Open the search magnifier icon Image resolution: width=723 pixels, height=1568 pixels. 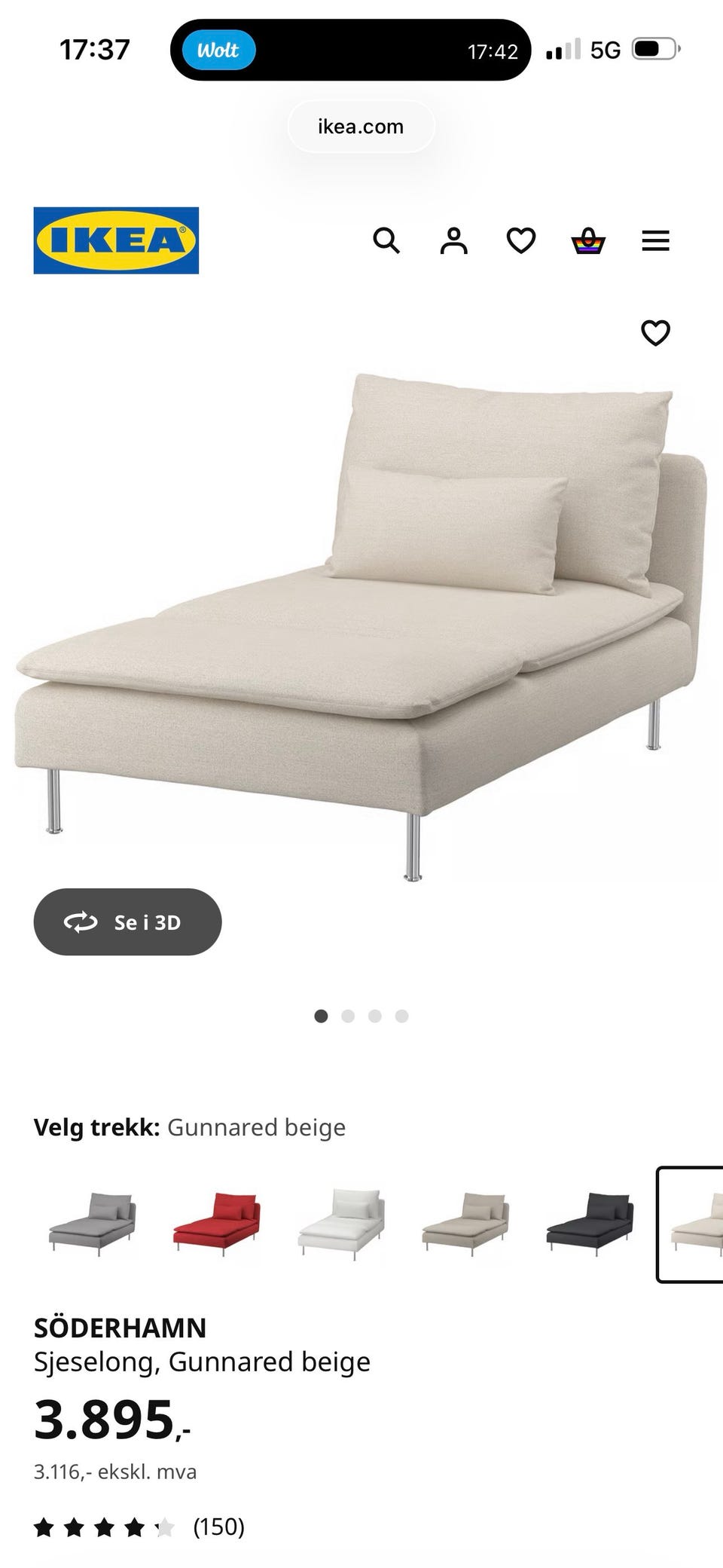pyautogui.click(x=386, y=241)
